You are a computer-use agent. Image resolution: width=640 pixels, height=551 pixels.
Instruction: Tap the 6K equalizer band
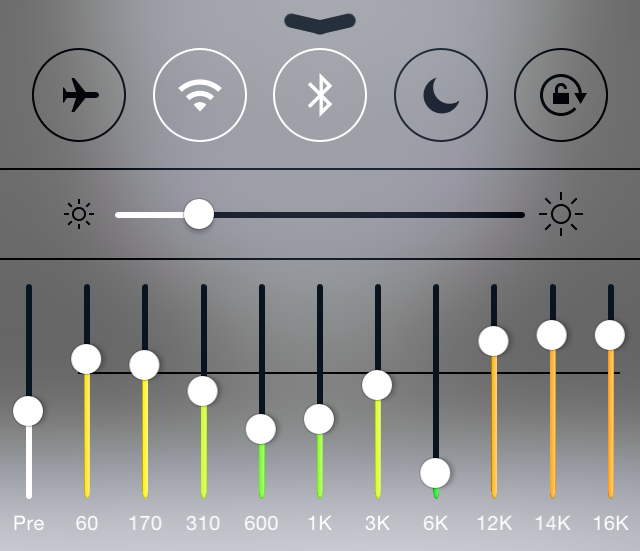tap(435, 472)
